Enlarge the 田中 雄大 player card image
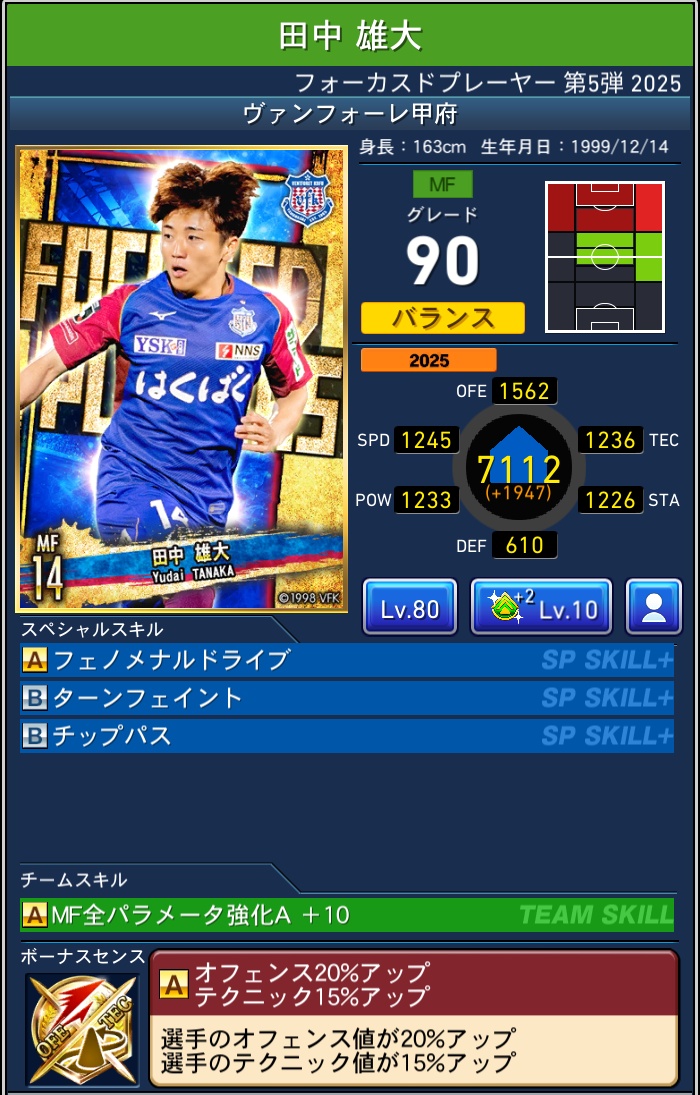700x1095 pixels. pyautogui.click(x=182, y=380)
